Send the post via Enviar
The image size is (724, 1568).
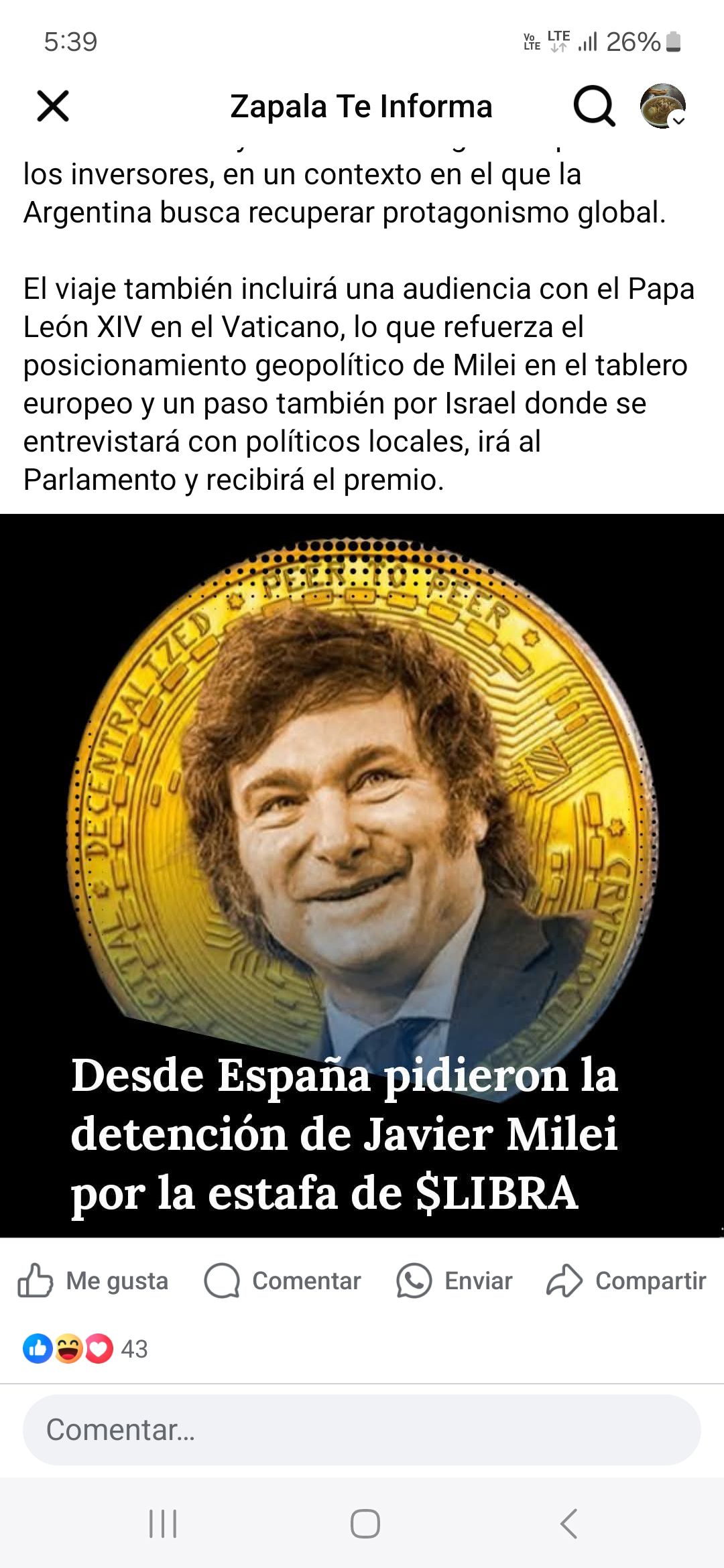(x=455, y=1281)
